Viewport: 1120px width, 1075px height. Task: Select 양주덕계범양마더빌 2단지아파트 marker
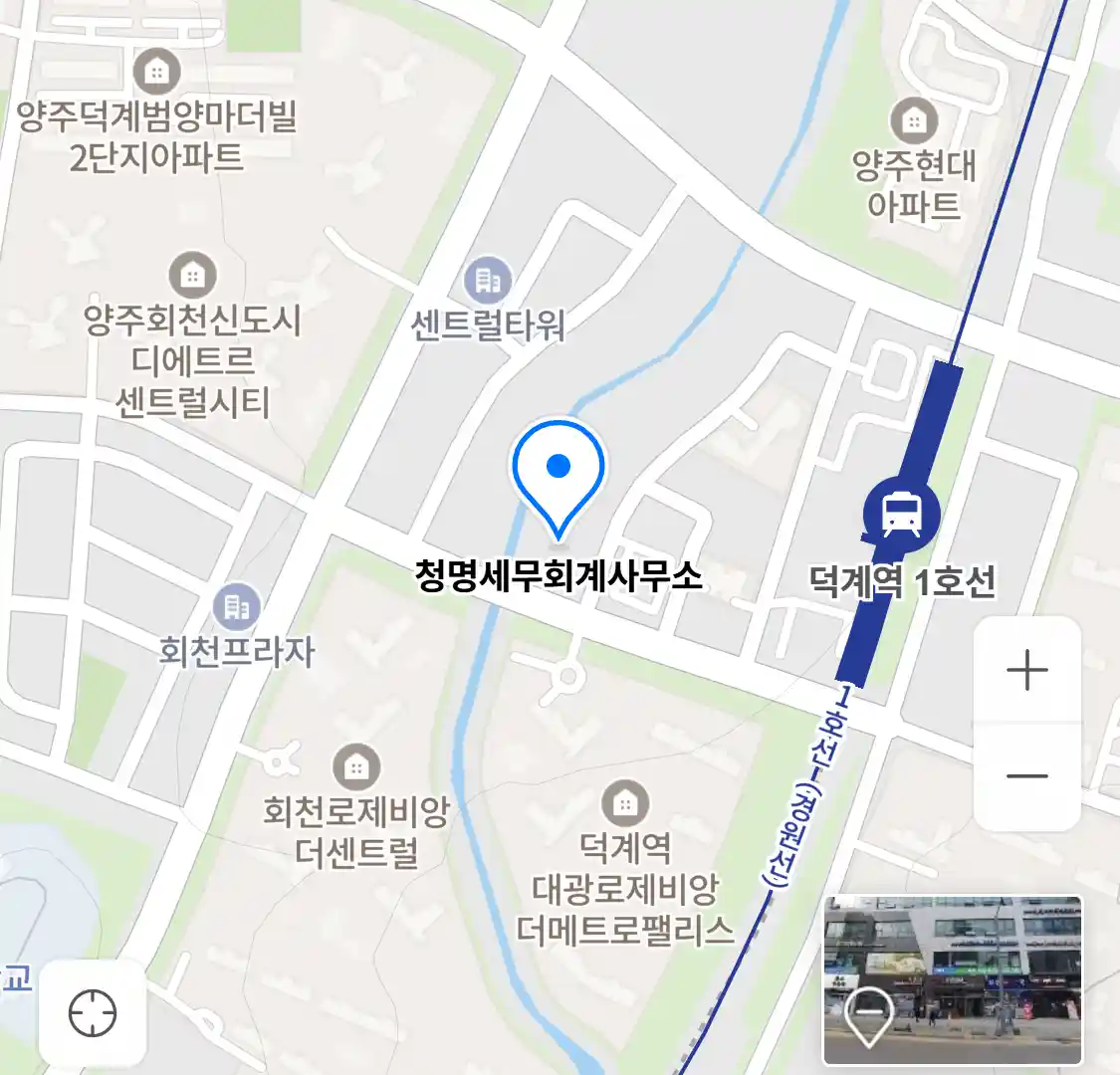click(x=156, y=73)
